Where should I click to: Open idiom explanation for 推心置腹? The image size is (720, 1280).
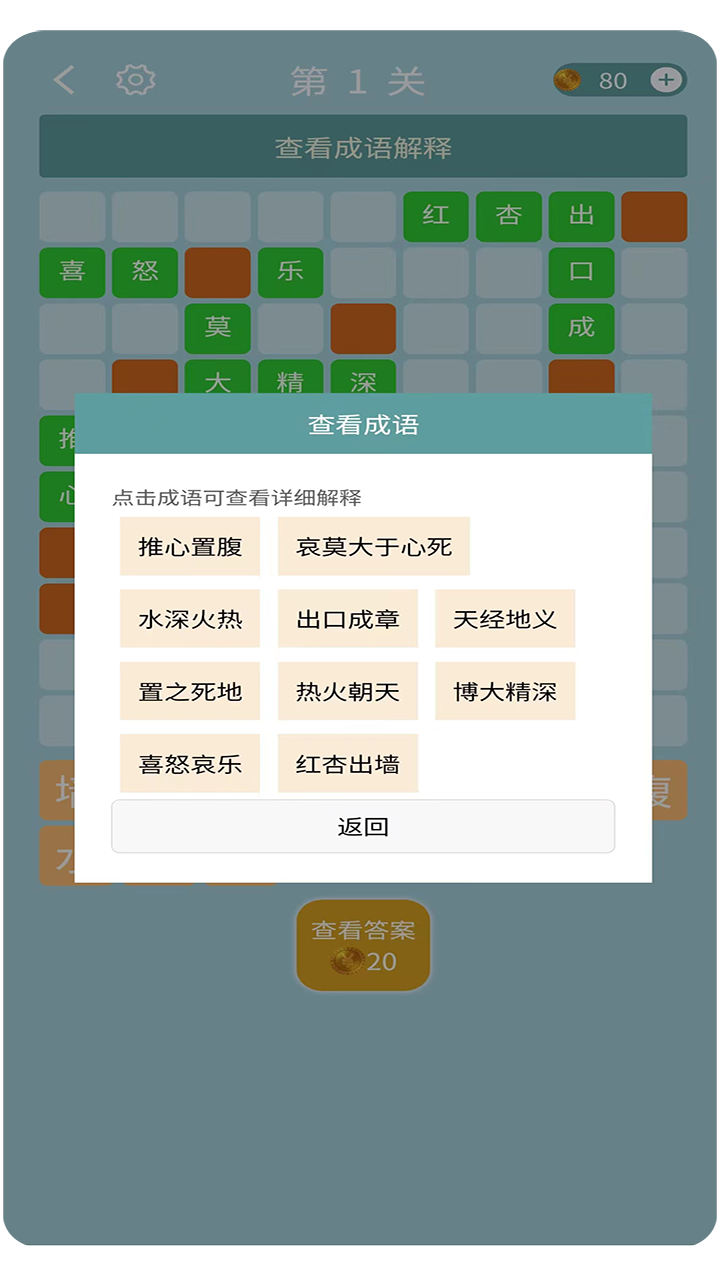click(x=190, y=547)
